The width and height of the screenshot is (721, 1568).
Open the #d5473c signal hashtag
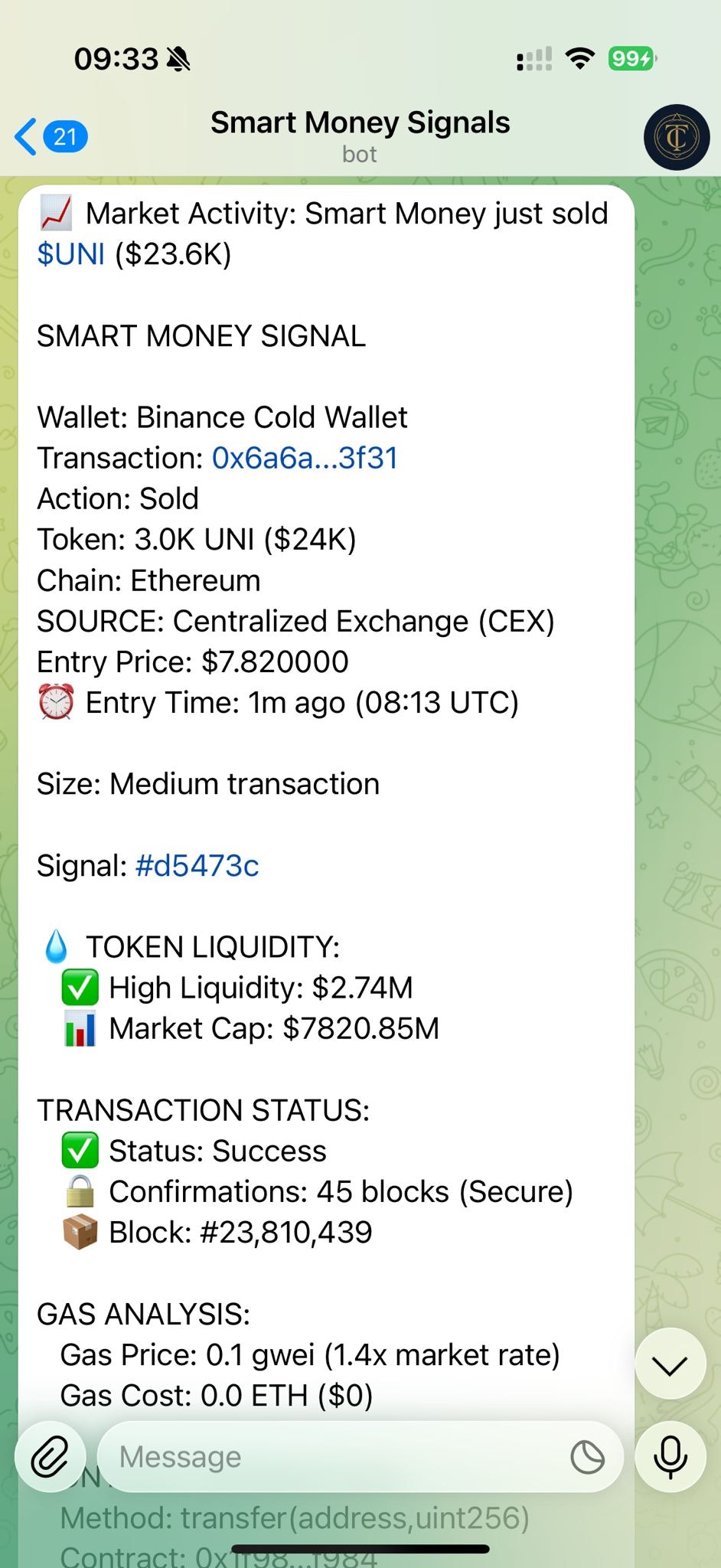click(197, 866)
